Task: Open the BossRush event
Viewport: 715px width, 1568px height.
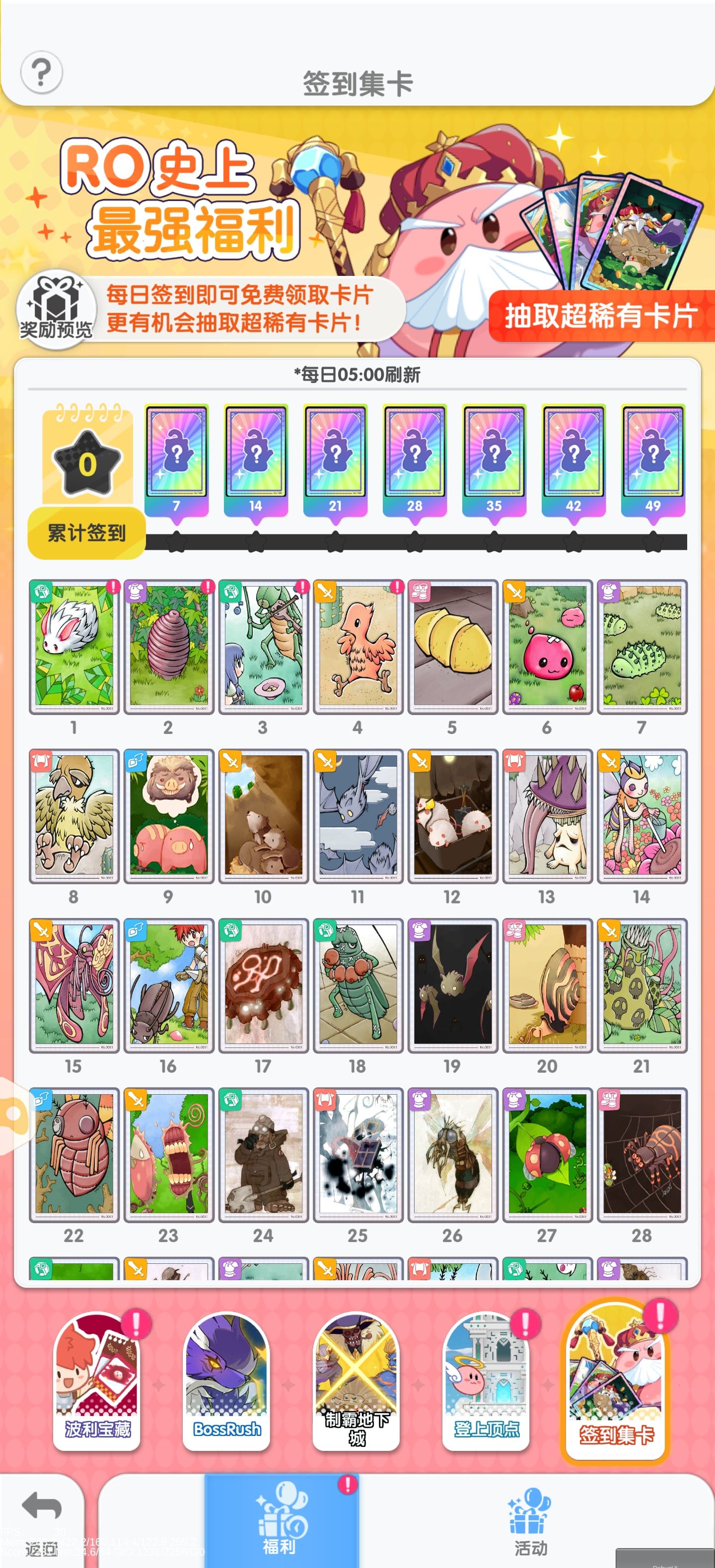Action: [226, 1381]
